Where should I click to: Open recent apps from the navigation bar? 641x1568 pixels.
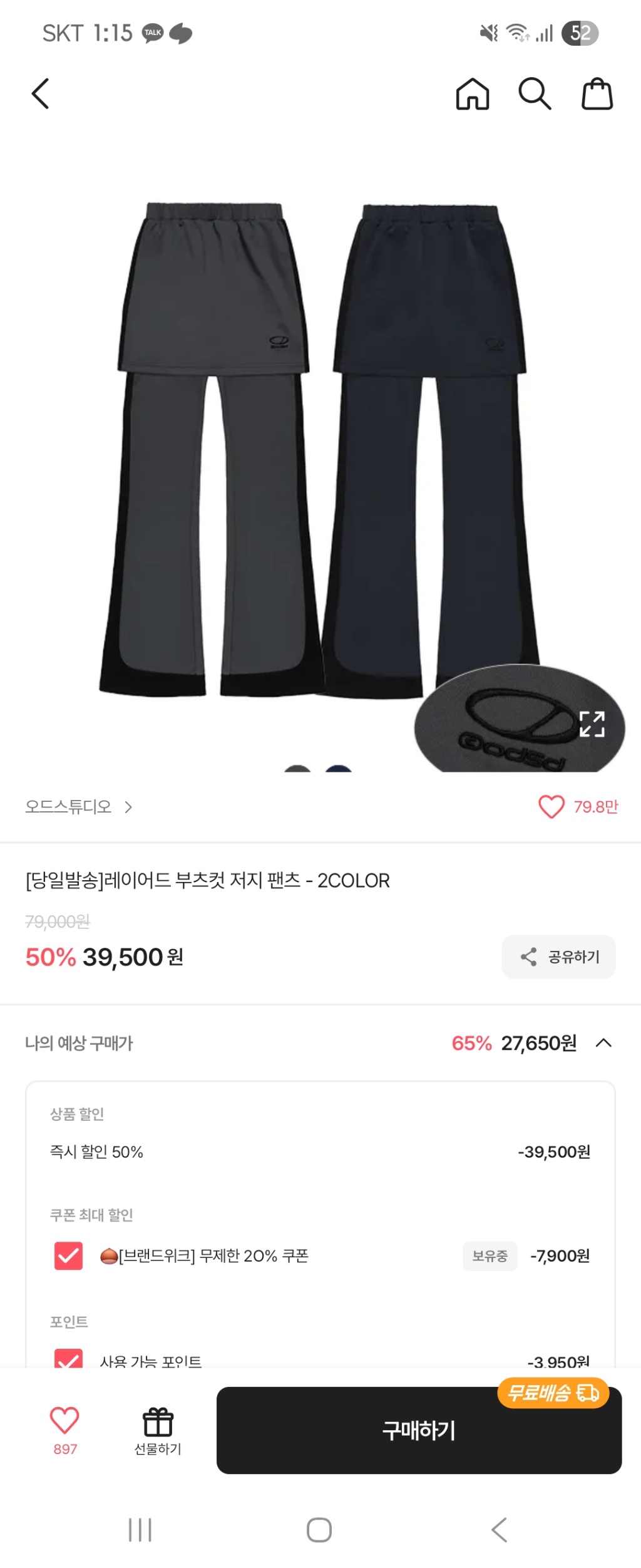(140, 1530)
